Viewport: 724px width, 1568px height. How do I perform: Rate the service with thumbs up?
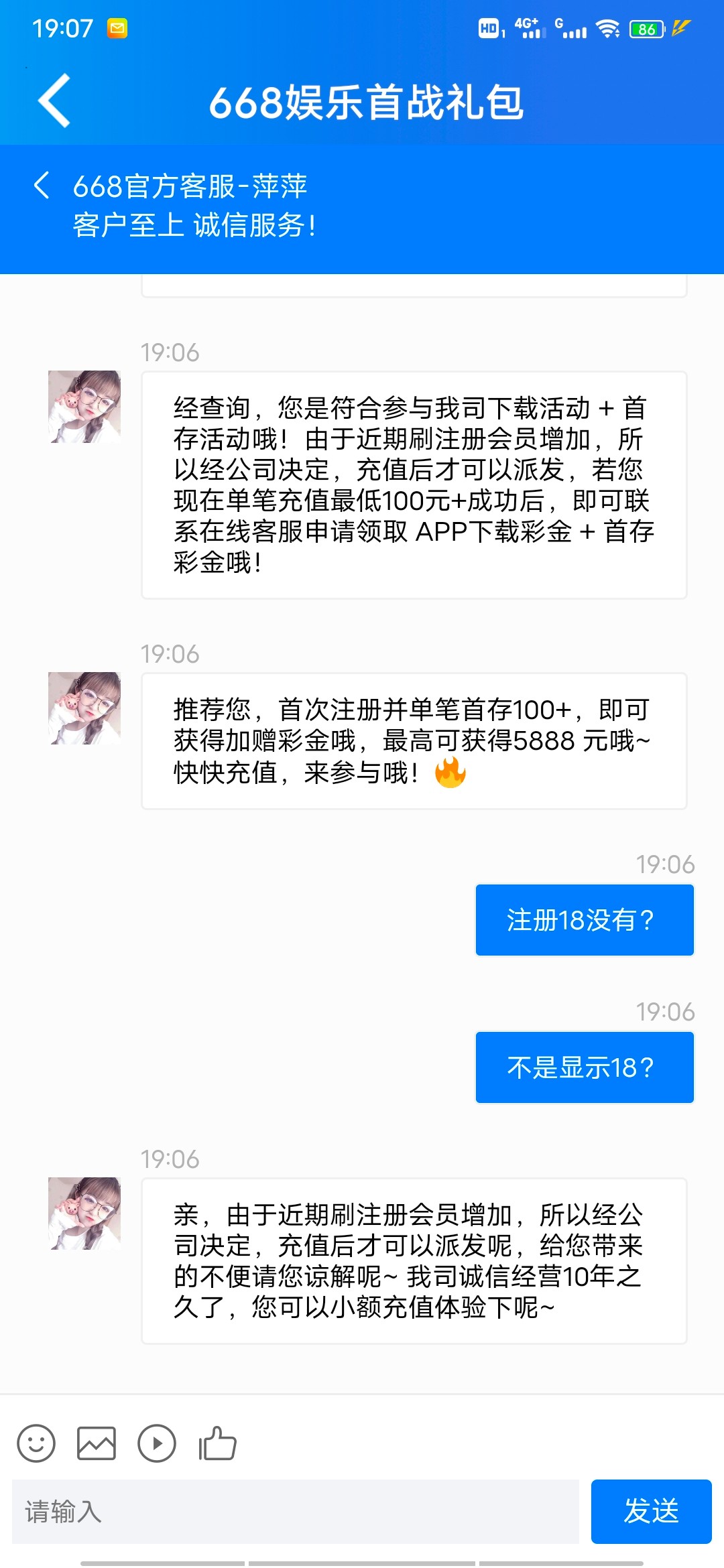[x=218, y=1443]
